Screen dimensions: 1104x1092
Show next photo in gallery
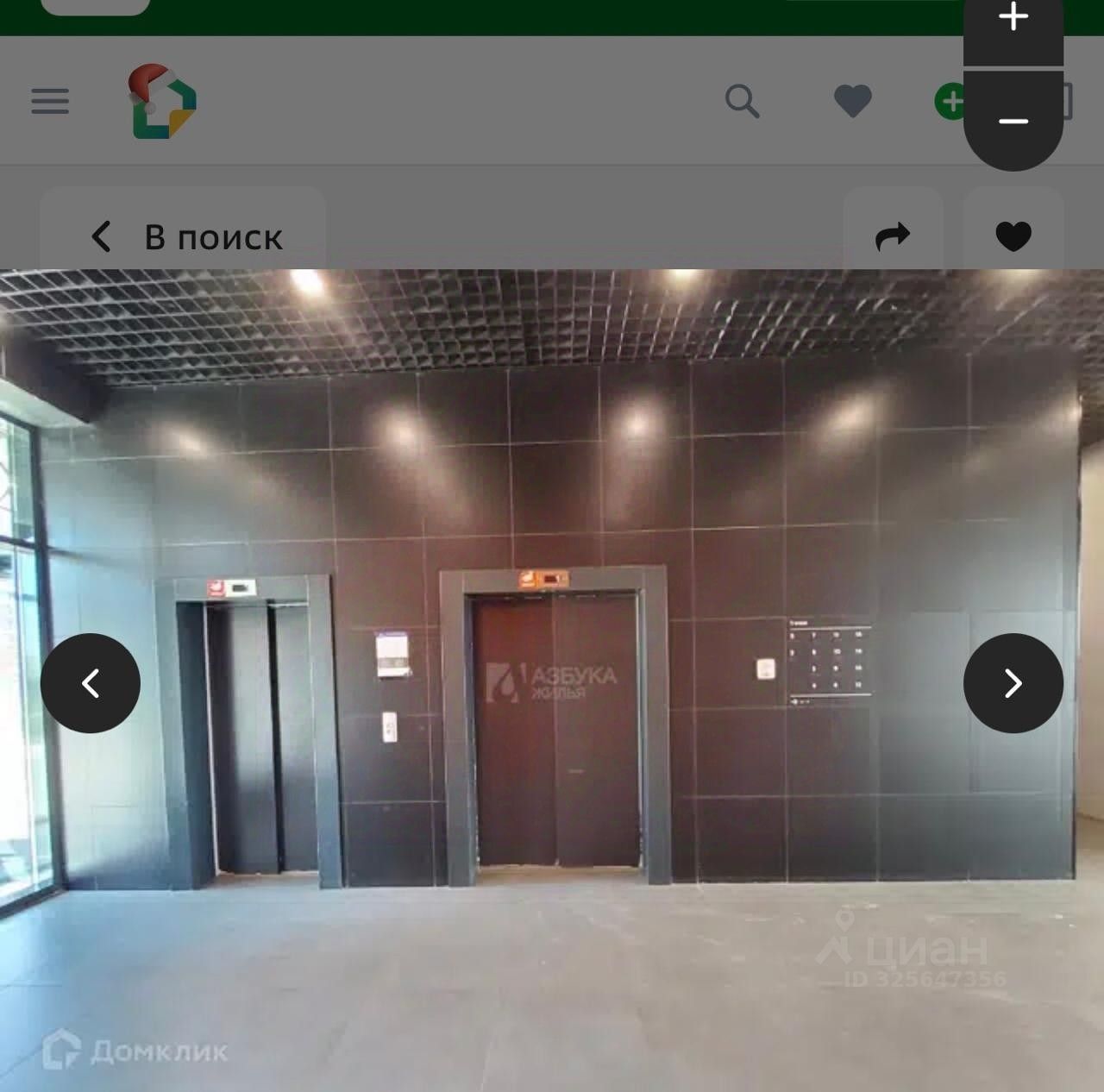(1013, 683)
